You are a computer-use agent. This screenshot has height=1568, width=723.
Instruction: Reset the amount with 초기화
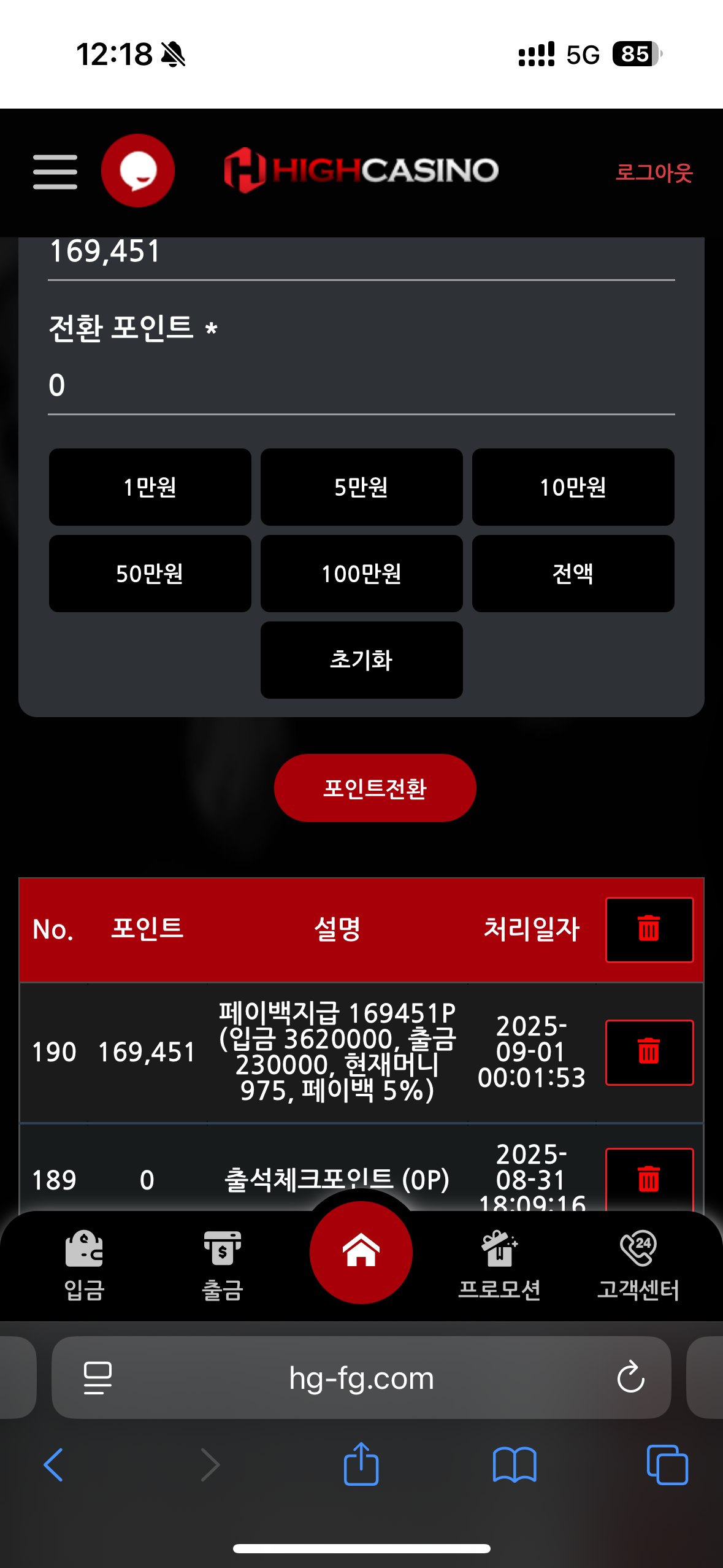coord(361,660)
